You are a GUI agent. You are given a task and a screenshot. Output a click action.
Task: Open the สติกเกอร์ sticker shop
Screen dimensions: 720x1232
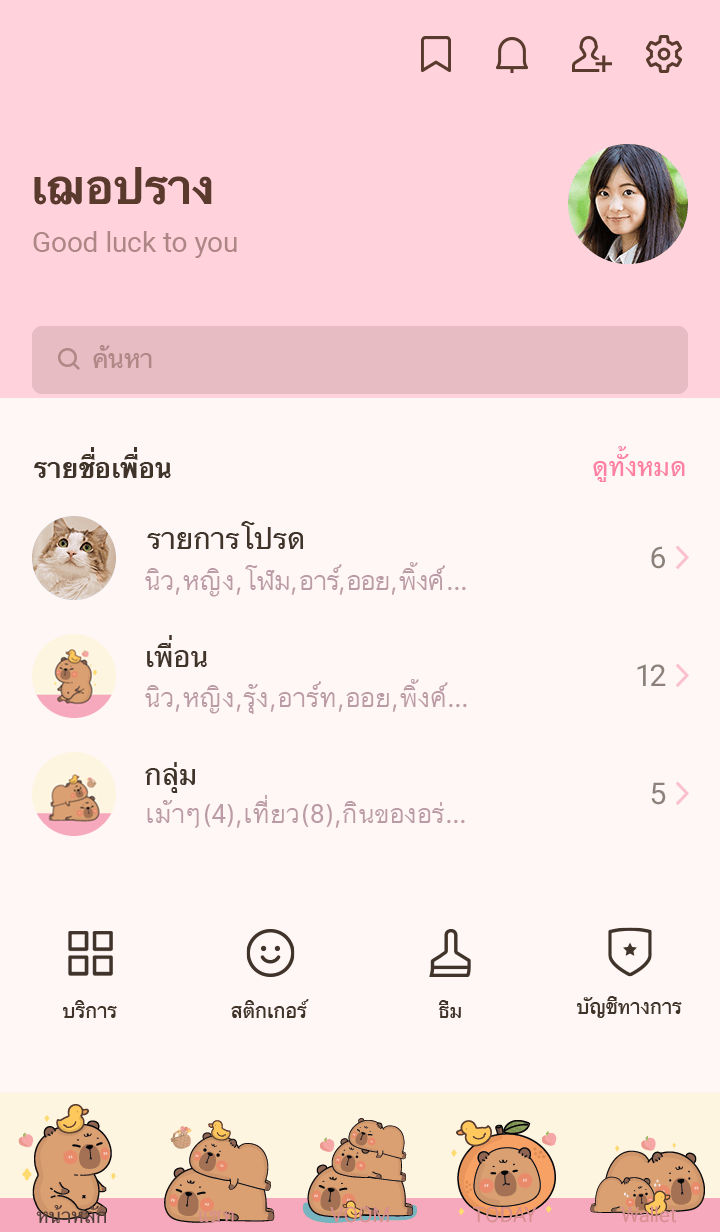coord(270,974)
